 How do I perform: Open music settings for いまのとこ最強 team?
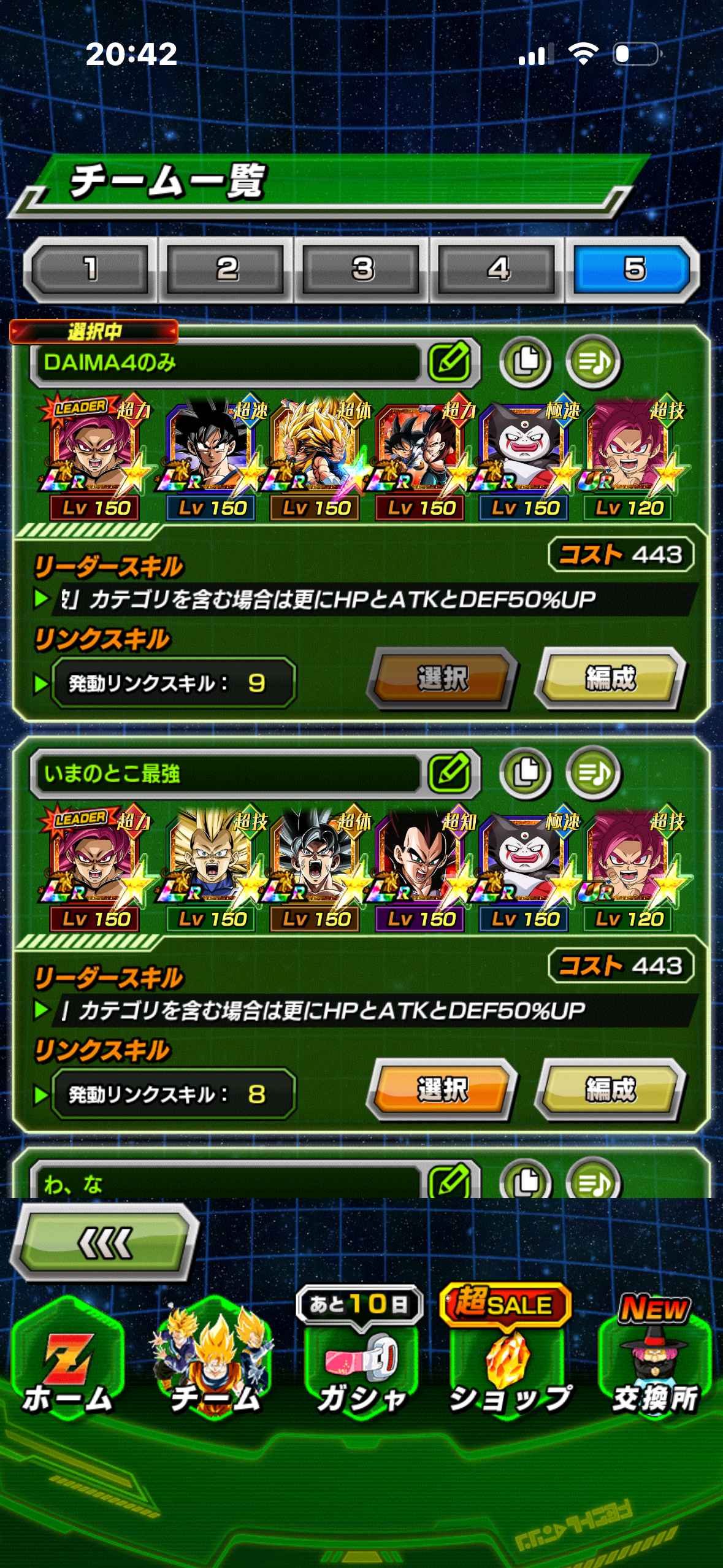coord(593,773)
